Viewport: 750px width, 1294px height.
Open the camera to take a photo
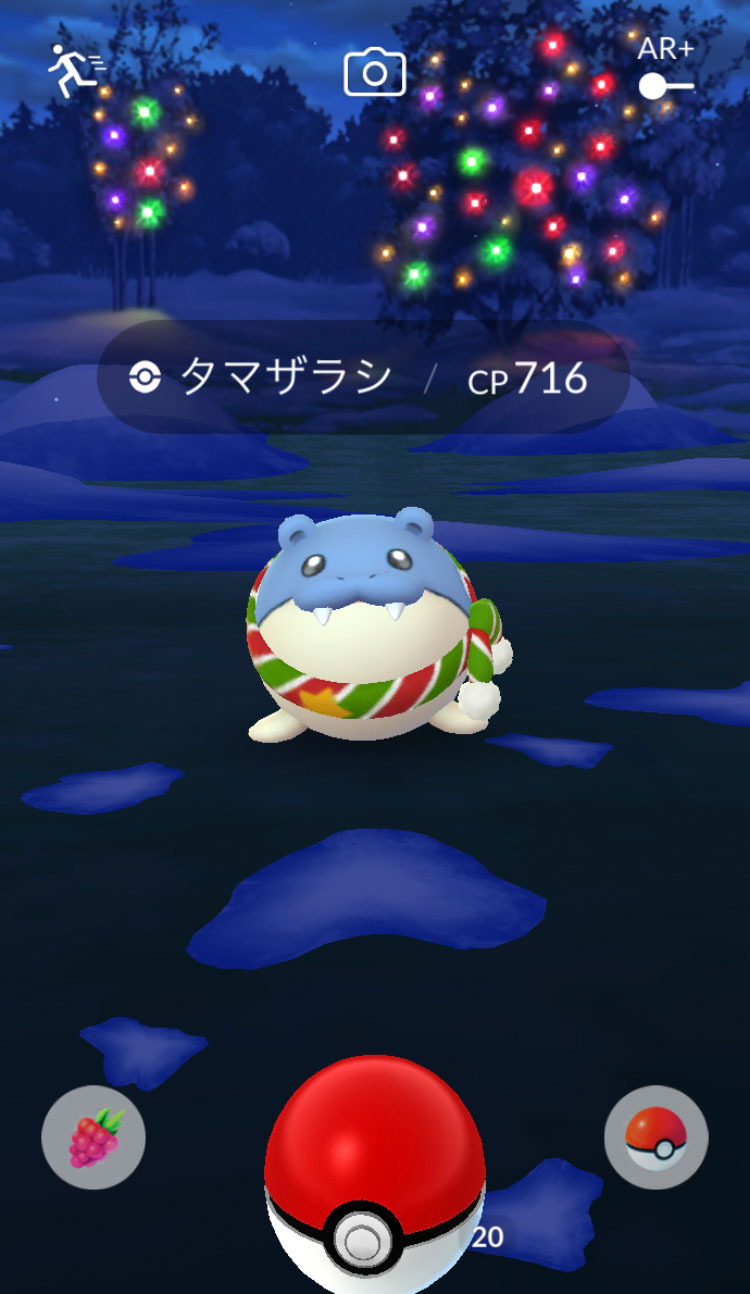click(x=375, y=73)
